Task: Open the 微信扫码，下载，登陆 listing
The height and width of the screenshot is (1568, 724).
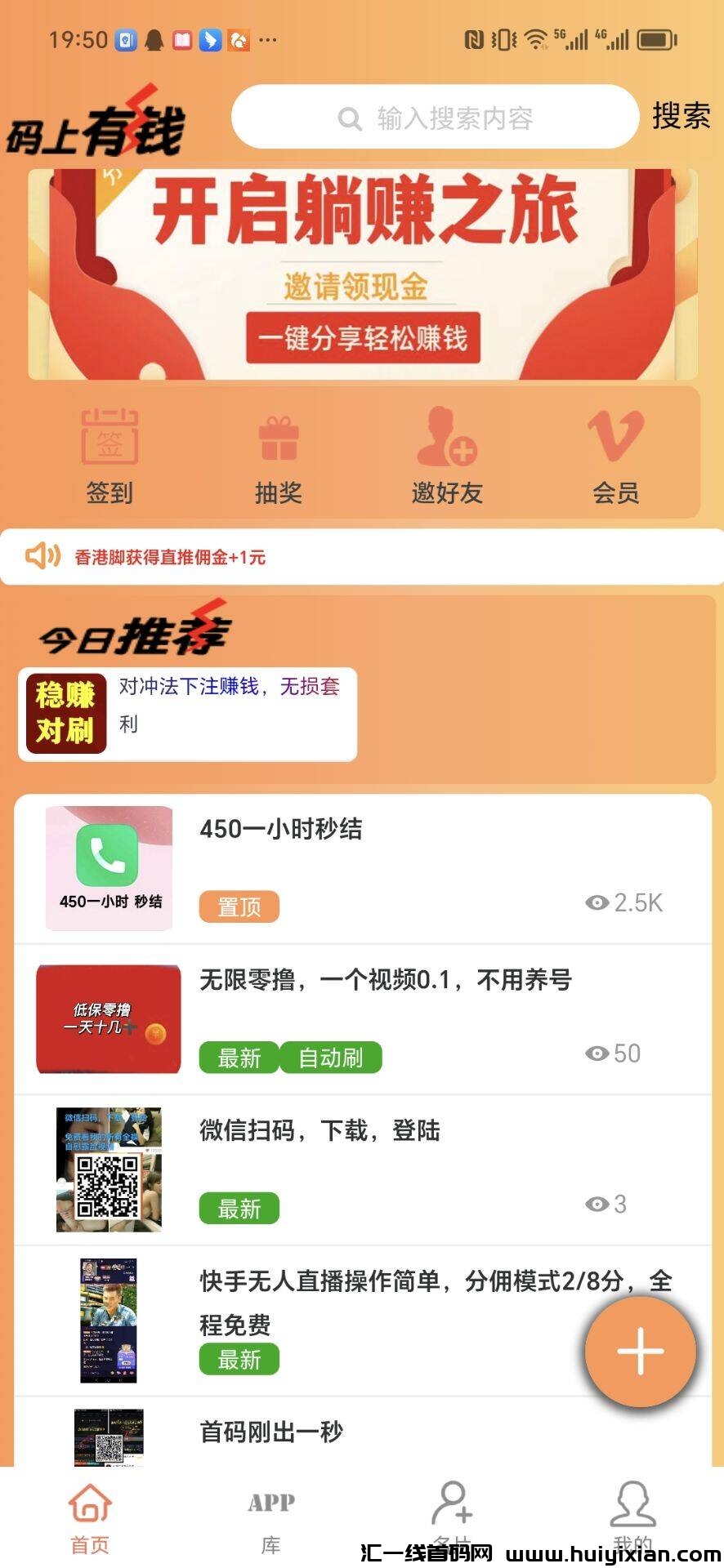Action: point(362,1169)
